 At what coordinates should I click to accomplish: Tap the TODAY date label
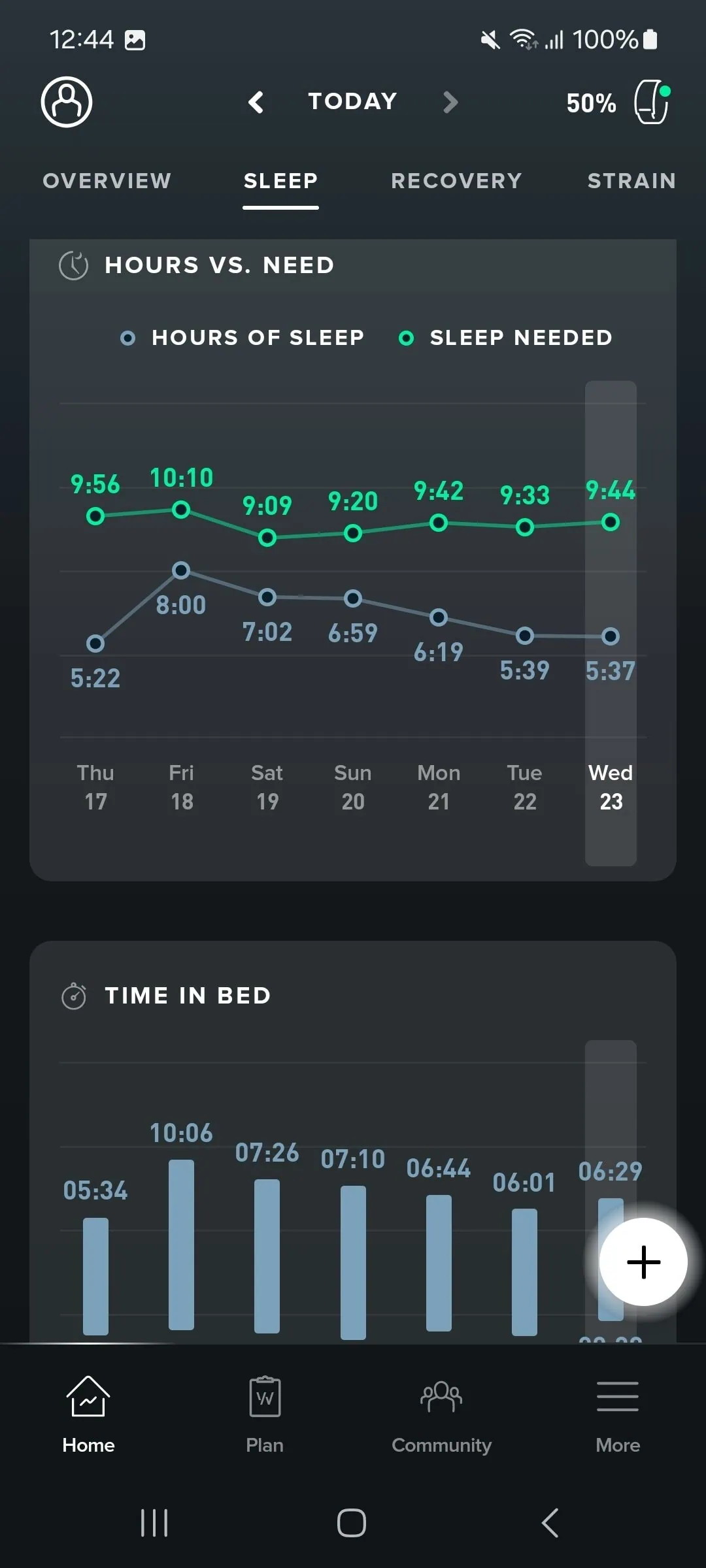click(x=352, y=102)
